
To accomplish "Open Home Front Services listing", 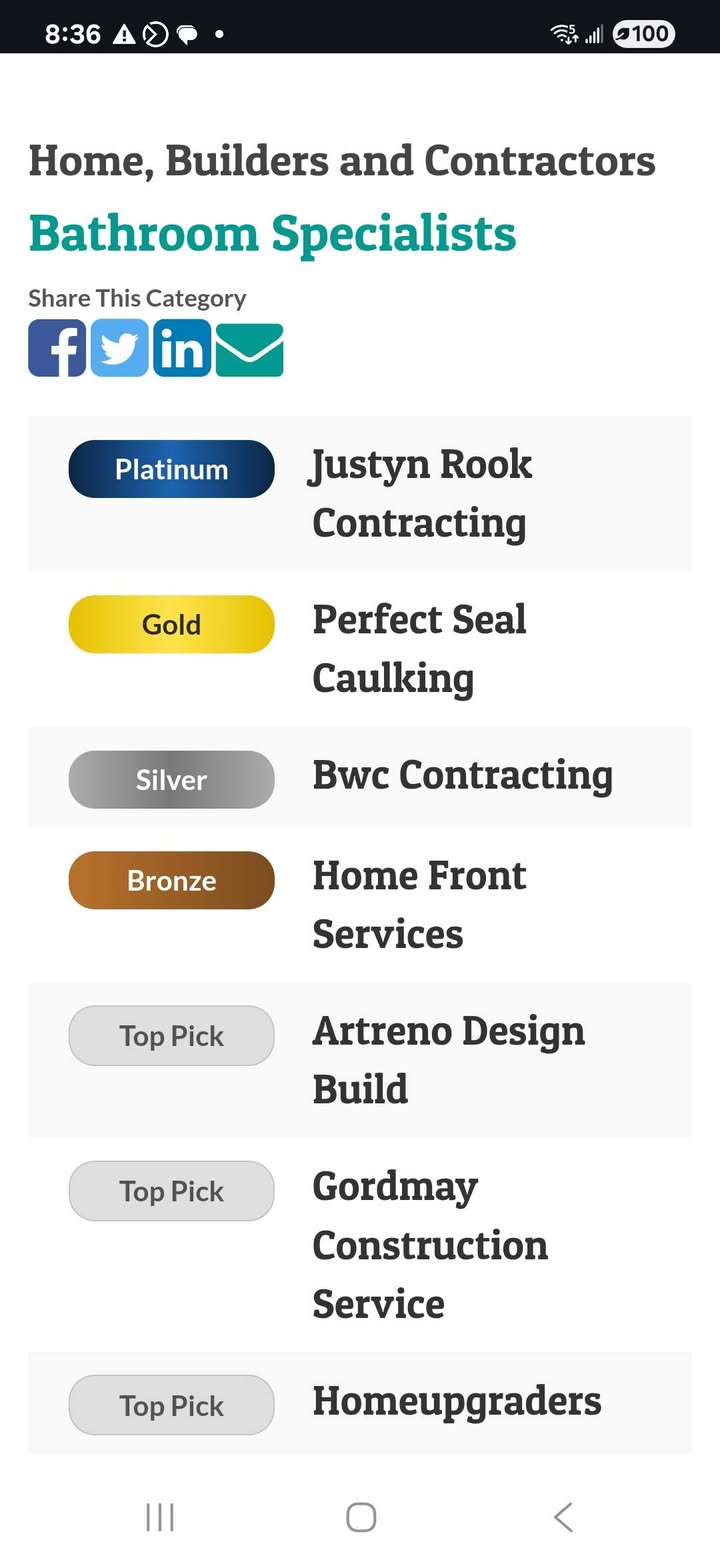I will (419, 904).
